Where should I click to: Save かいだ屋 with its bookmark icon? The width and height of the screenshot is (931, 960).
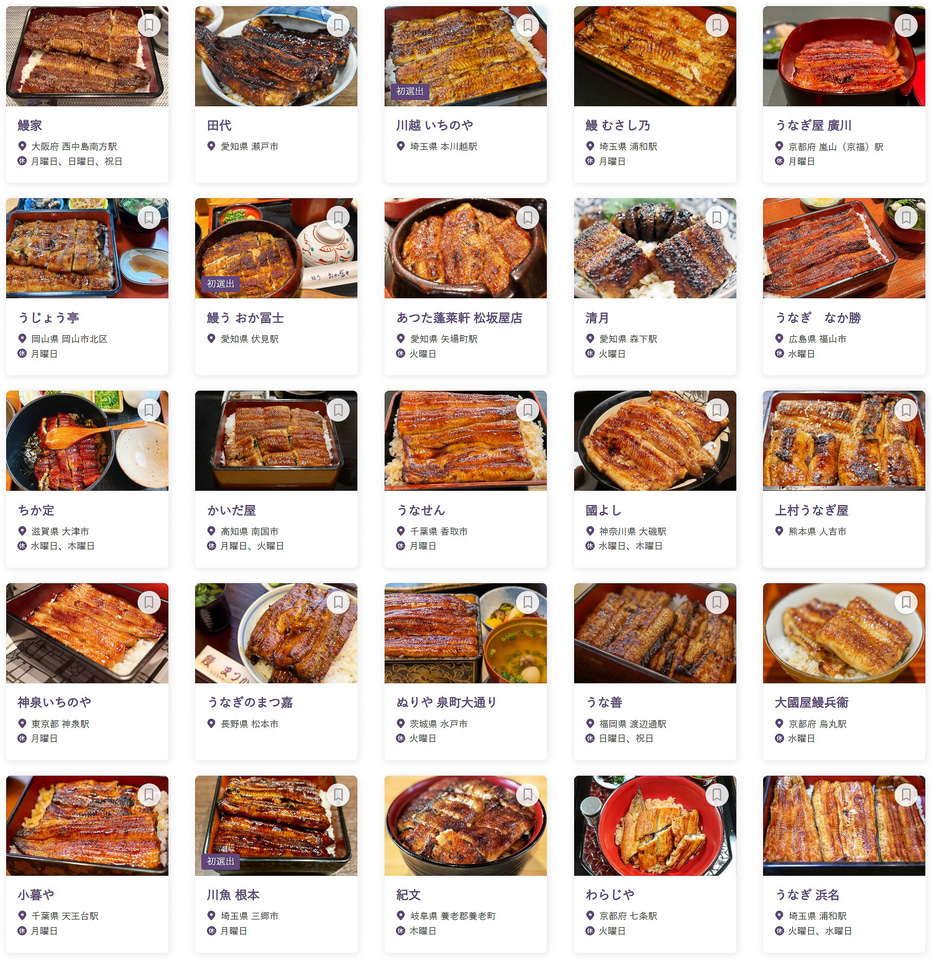pos(338,410)
